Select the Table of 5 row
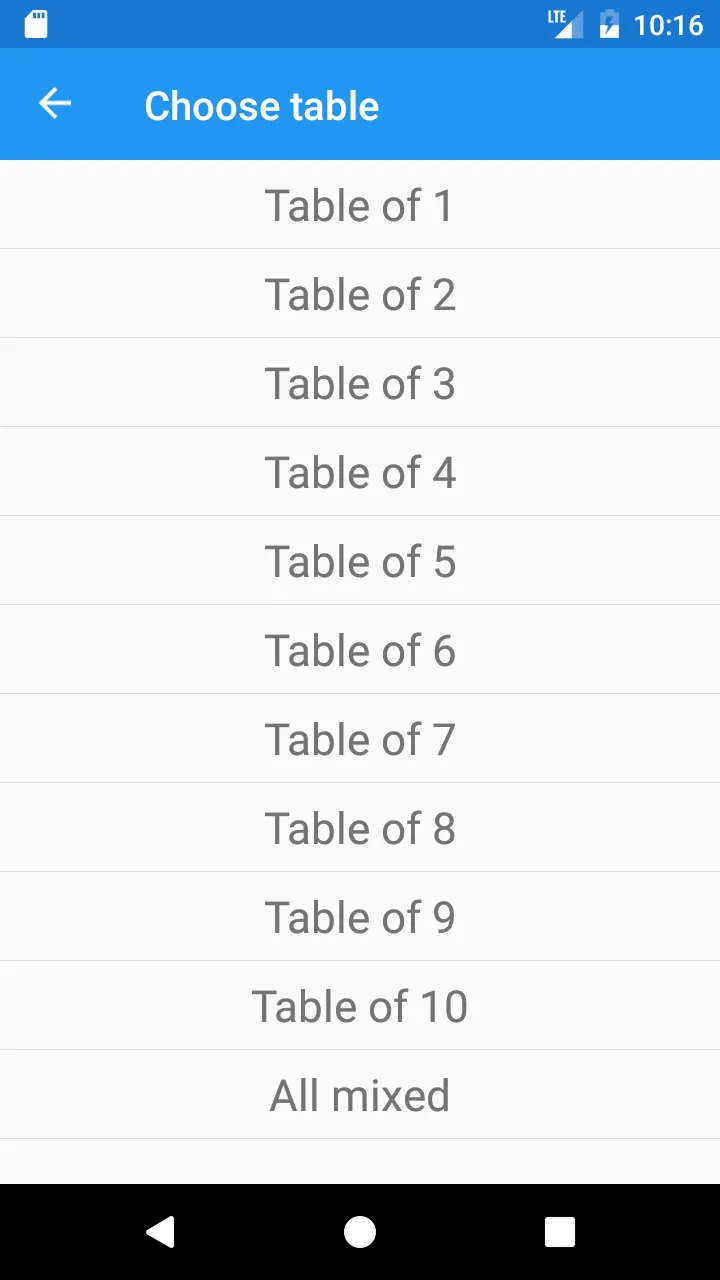Viewport: 720px width, 1280px height. pos(360,561)
